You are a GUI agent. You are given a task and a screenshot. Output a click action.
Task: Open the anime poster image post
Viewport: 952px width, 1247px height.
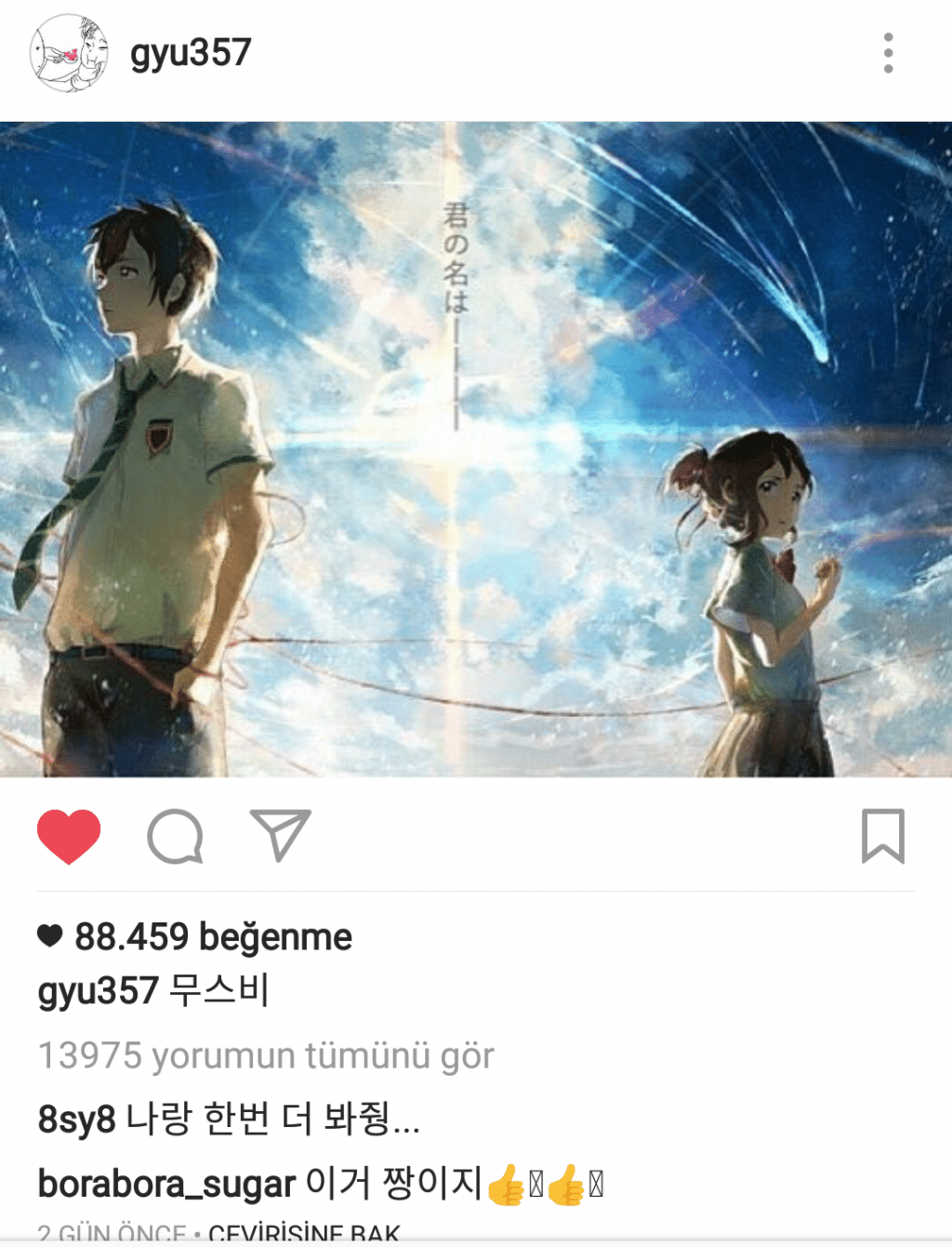tap(476, 449)
